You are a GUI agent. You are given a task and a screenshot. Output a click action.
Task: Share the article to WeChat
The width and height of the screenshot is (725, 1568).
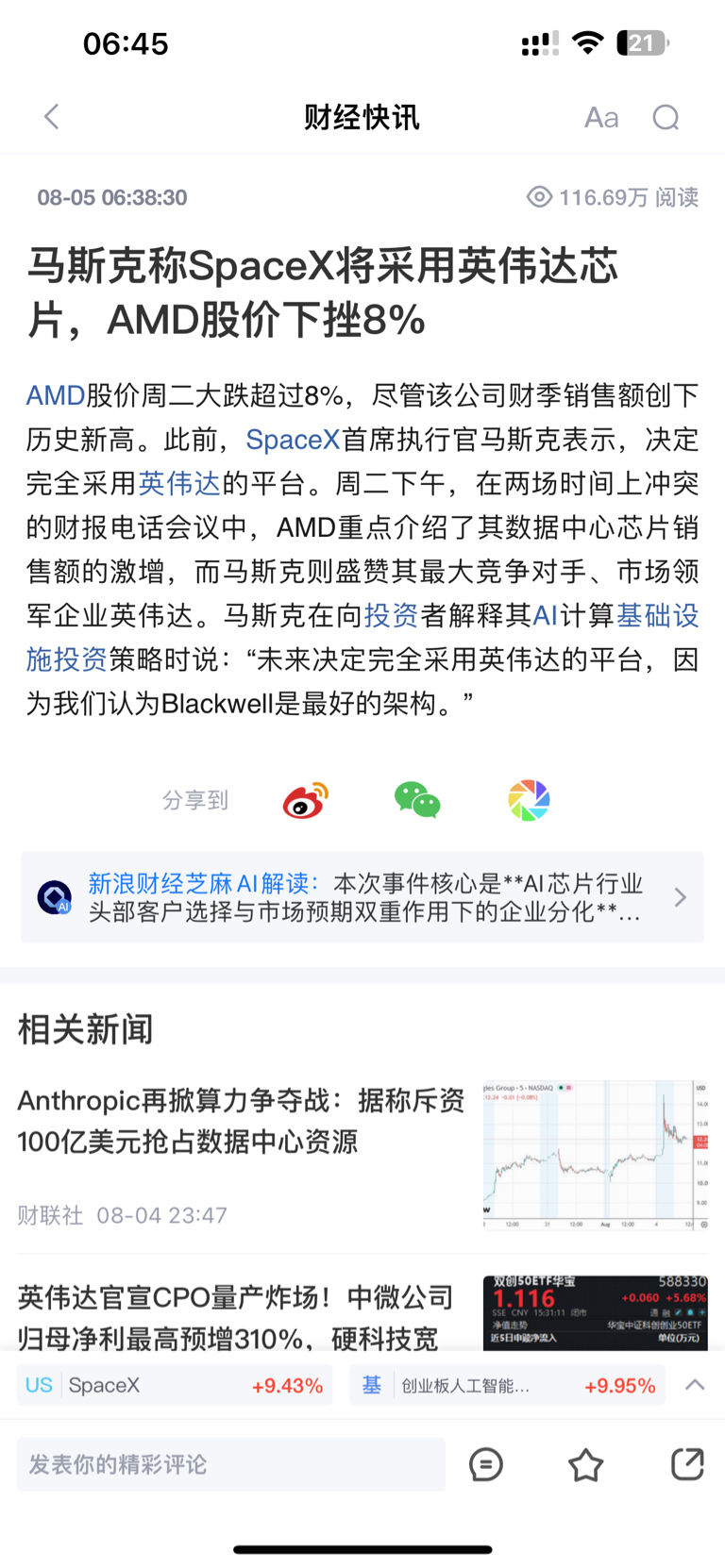coord(417,800)
